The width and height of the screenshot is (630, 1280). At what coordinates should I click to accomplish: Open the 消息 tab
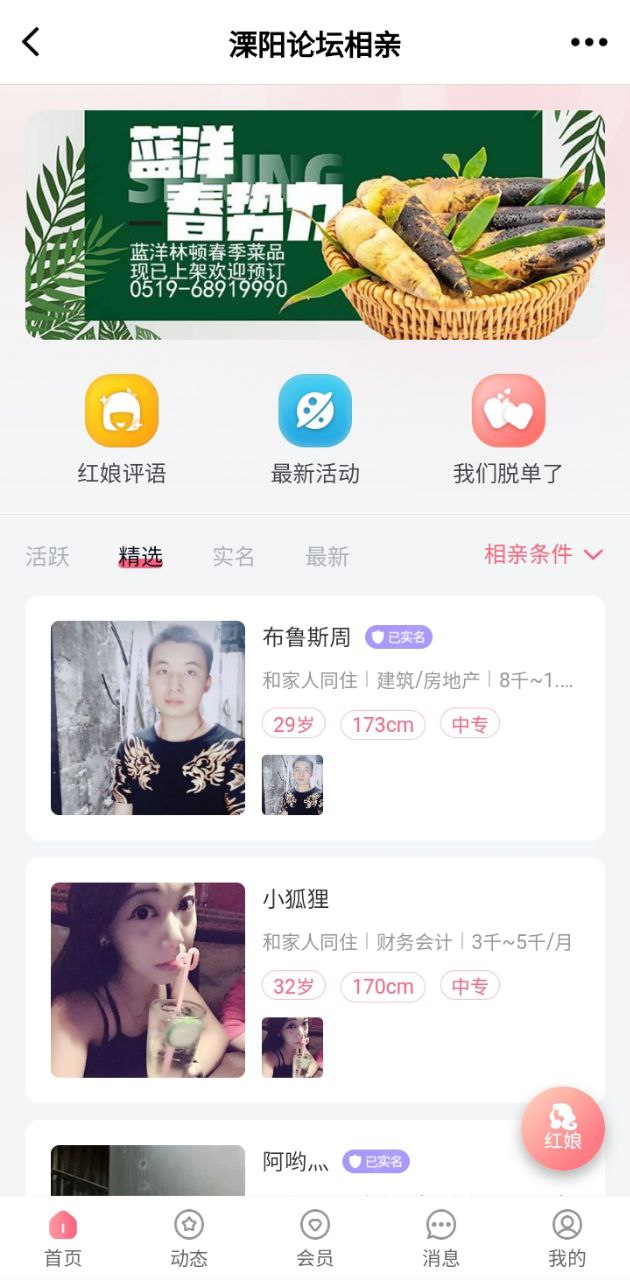tap(441, 1238)
